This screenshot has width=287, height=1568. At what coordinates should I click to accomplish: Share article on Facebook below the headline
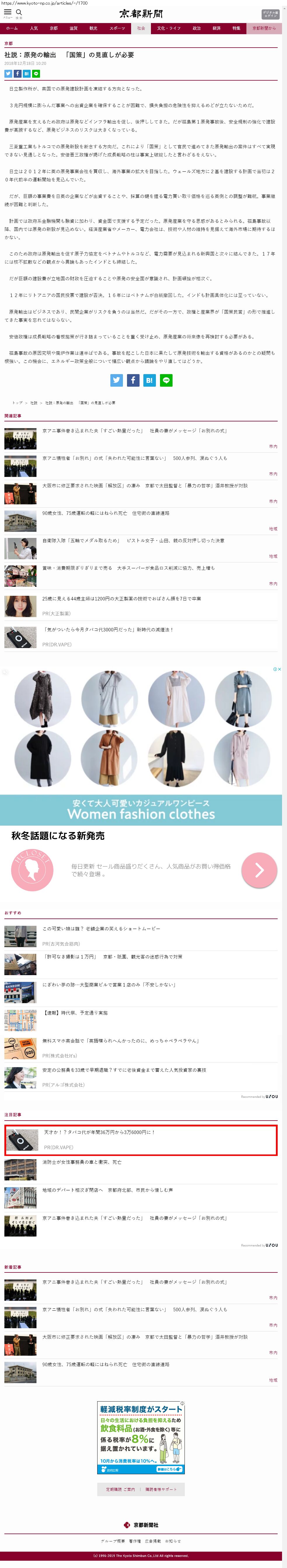click(x=18, y=74)
